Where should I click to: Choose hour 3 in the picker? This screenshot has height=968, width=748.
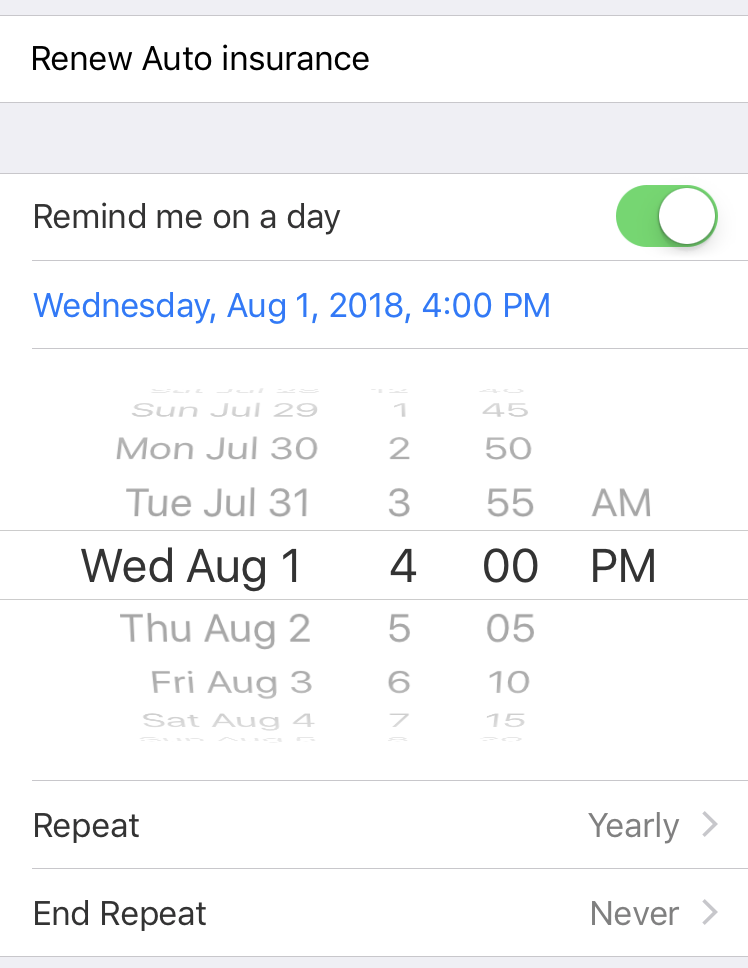pos(399,502)
